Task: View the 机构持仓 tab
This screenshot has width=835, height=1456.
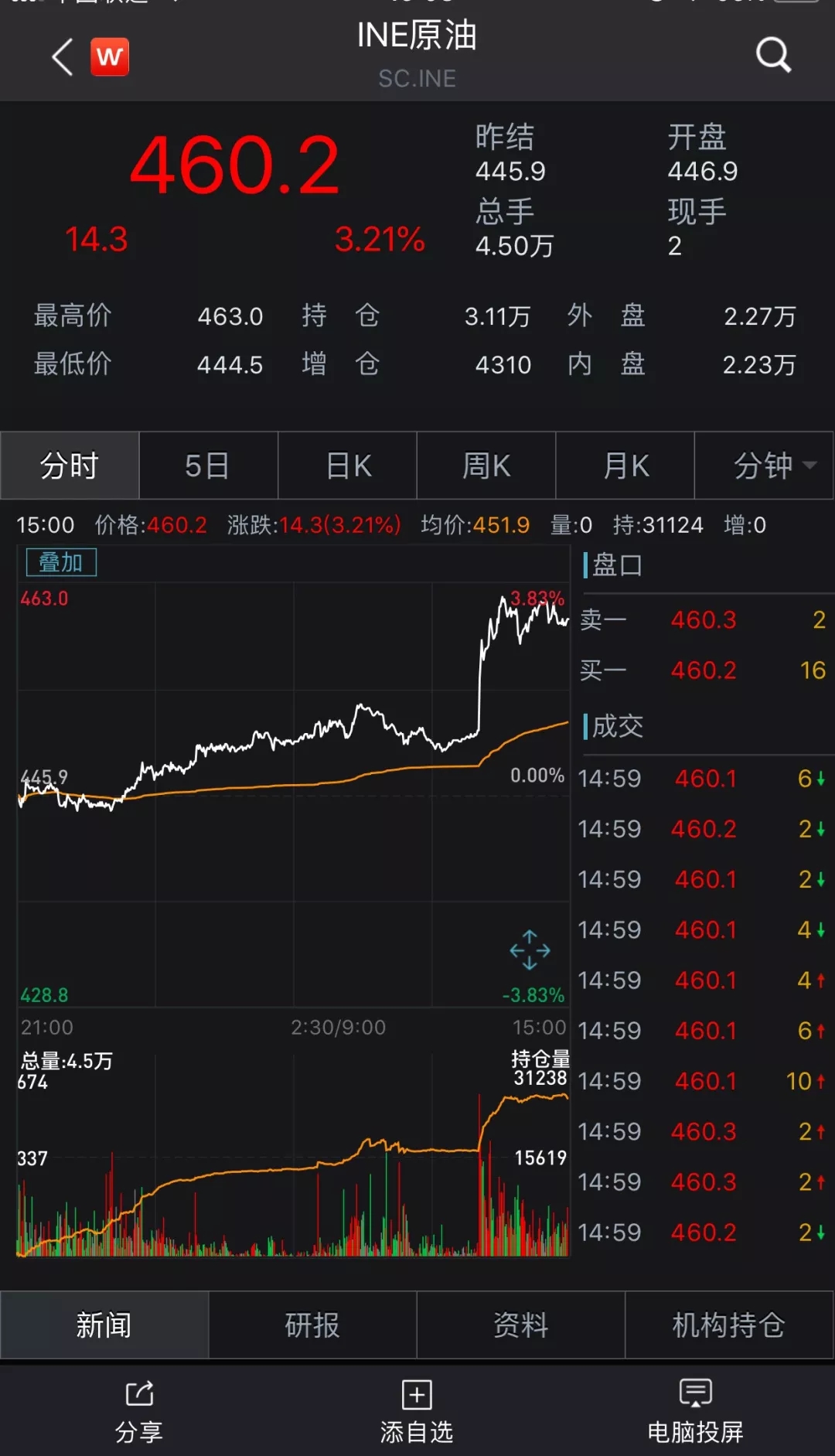Action: tap(729, 1325)
